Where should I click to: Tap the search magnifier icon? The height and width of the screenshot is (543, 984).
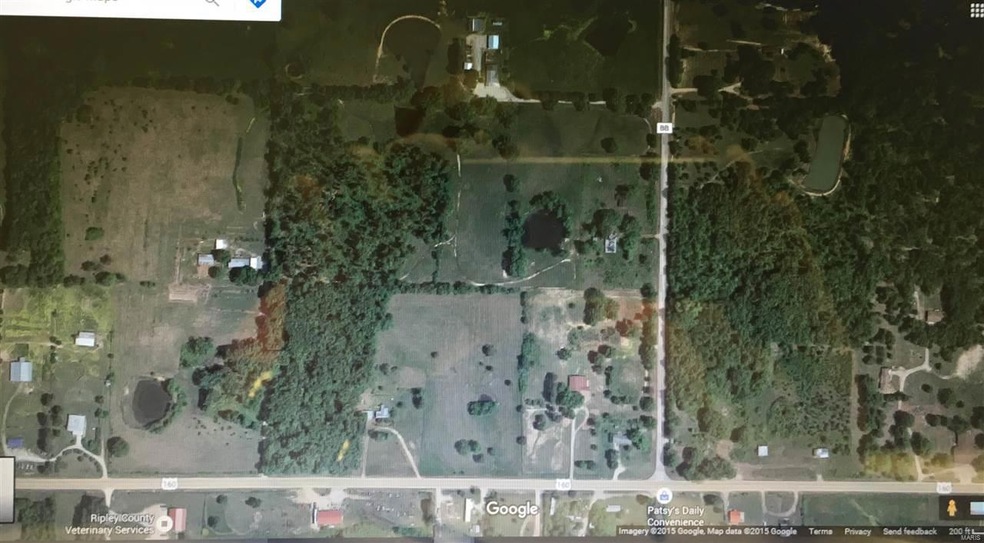tap(212, 3)
